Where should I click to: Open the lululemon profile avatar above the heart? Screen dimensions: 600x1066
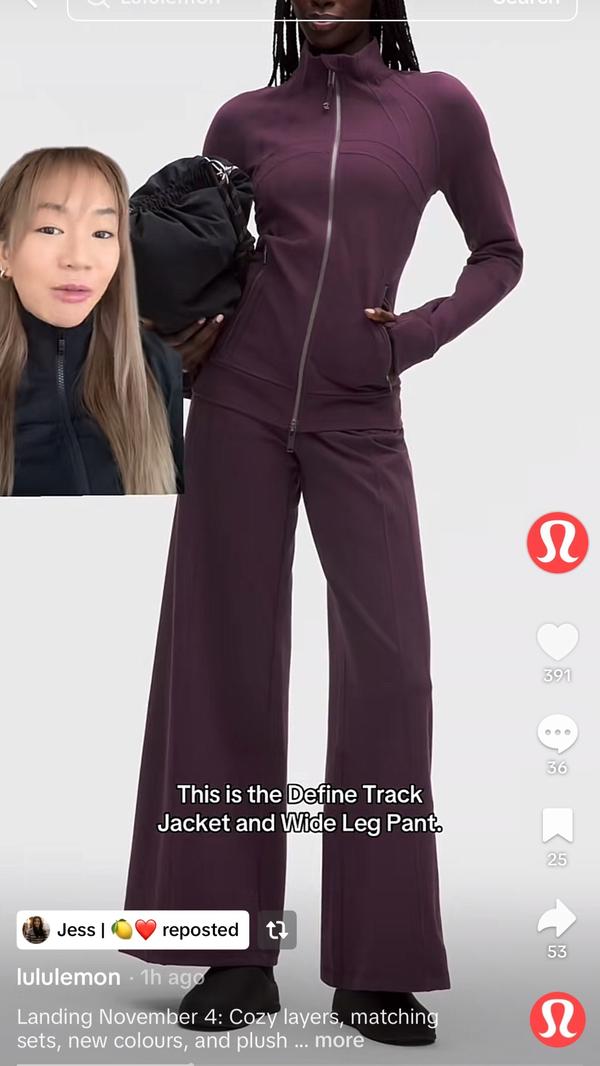[x=557, y=542]
